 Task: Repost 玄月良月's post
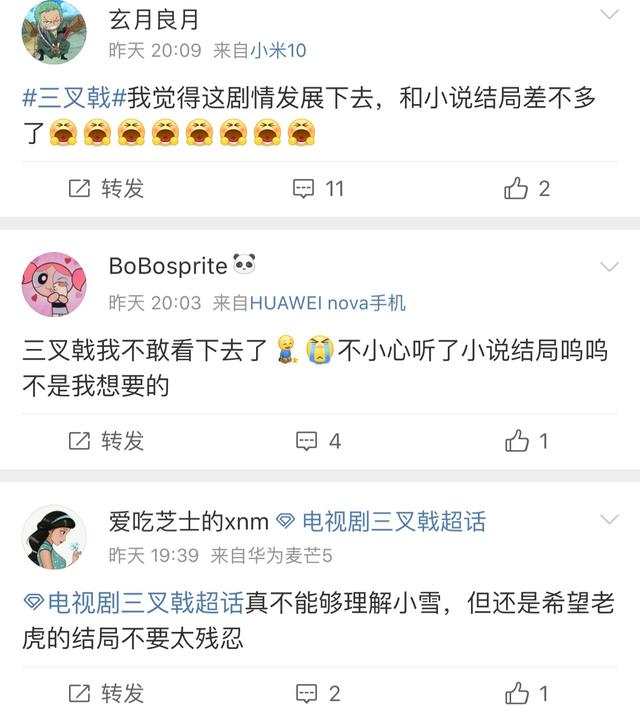pyautogui.click(x=105, y=188)
